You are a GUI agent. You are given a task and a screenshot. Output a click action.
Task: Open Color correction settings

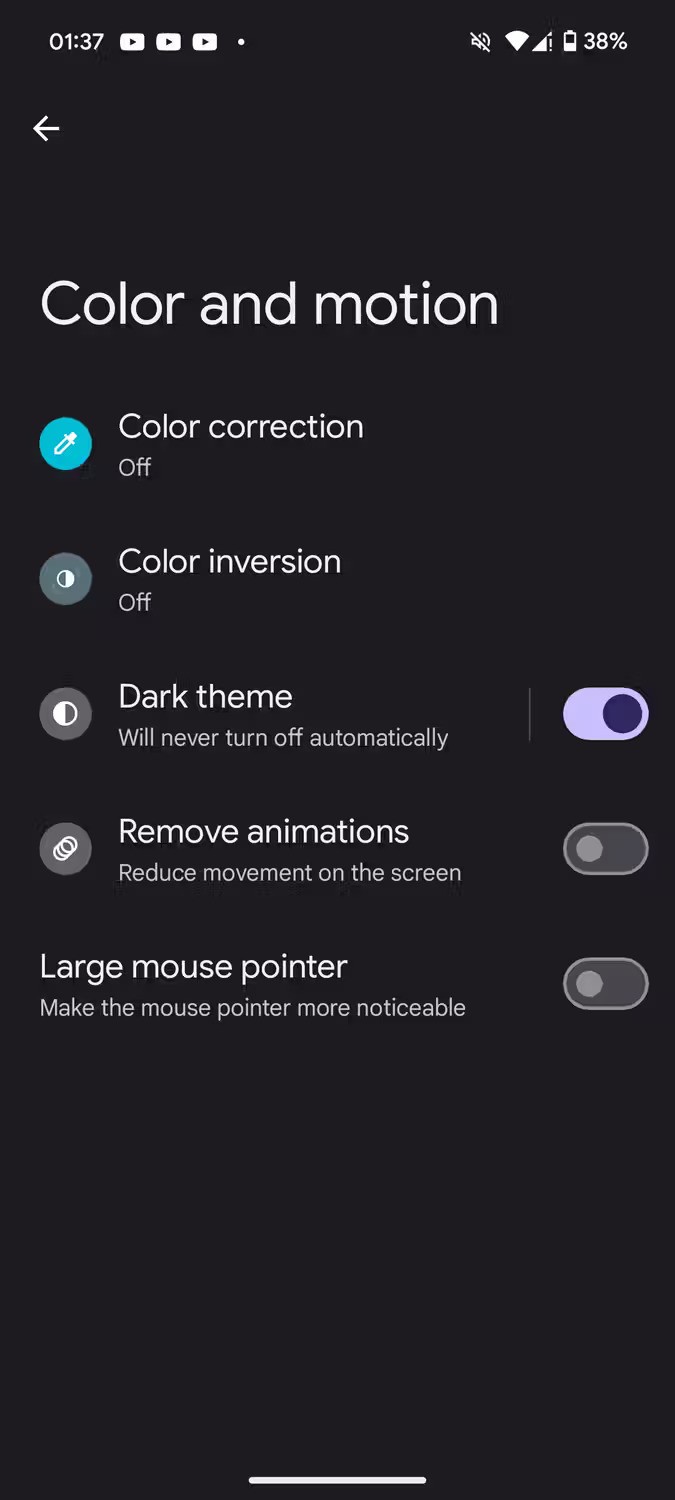[x=240, y=444]
